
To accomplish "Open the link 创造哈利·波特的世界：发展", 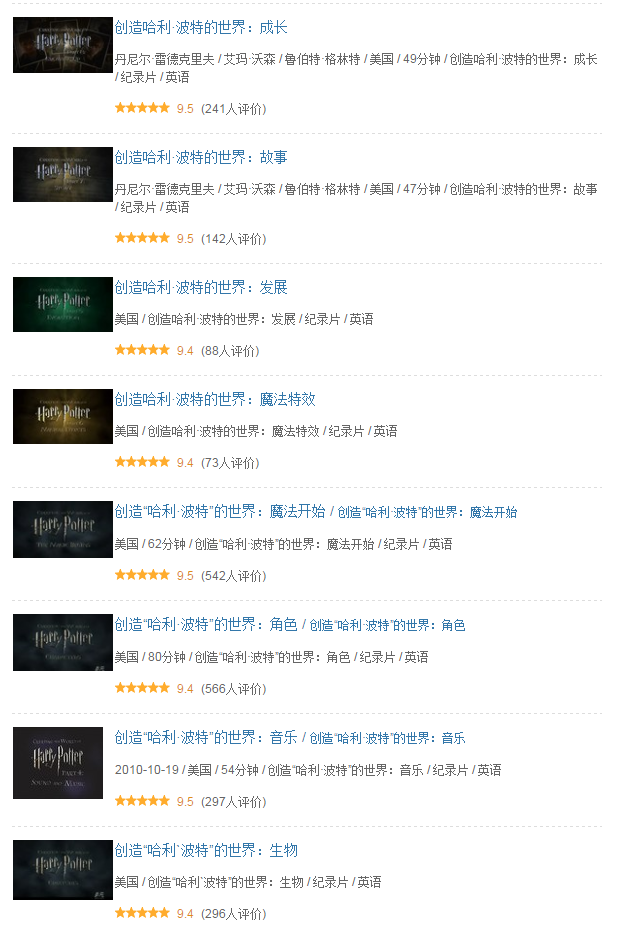I will (200, 288).
